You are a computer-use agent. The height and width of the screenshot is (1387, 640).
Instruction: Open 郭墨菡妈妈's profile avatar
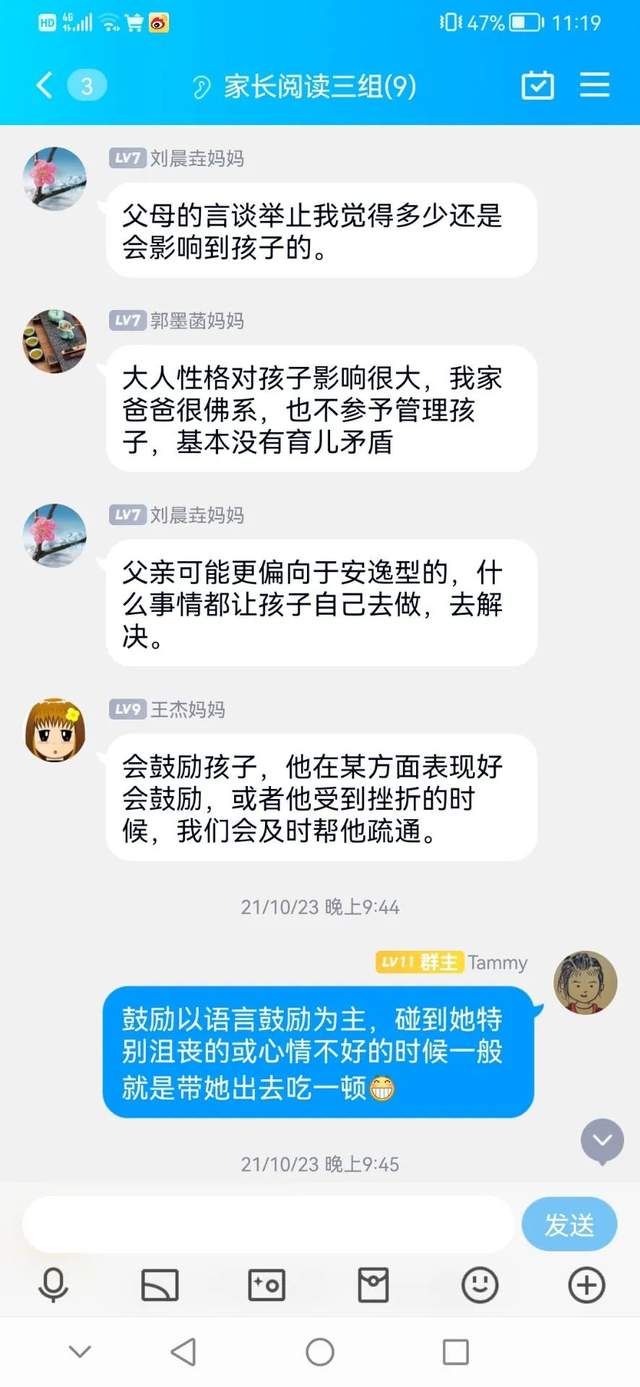coord(54,341)
